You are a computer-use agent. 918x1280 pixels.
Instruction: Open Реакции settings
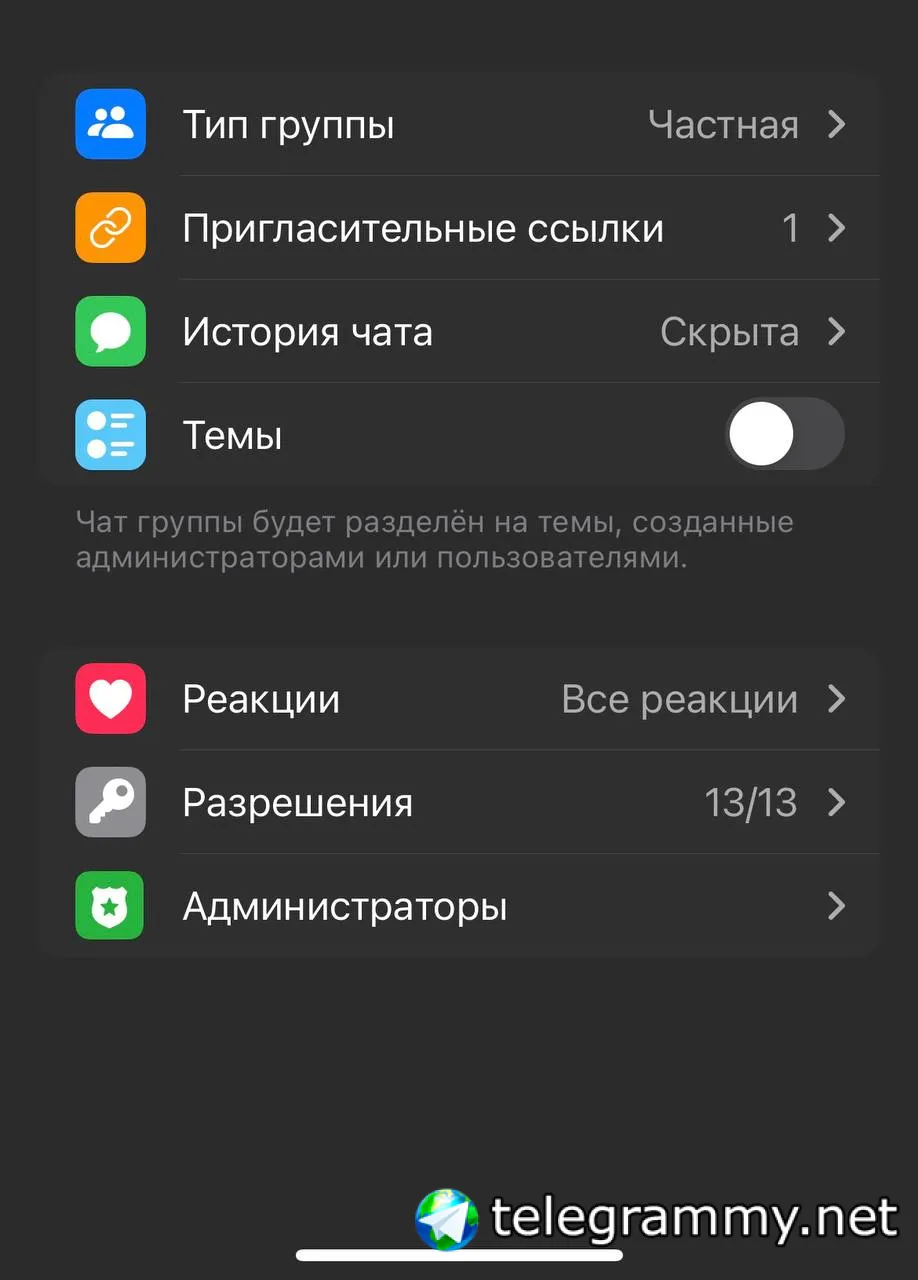[460, 699]
